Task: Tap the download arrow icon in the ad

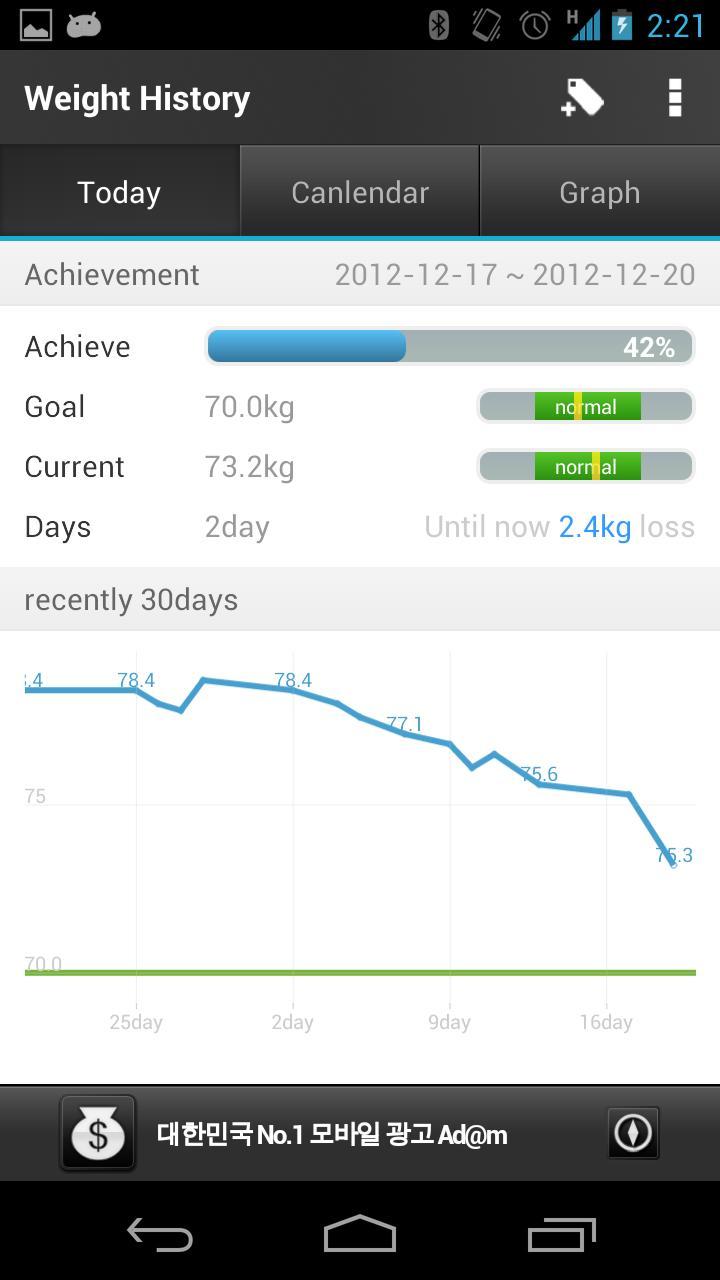Action: pos(632,1132)
